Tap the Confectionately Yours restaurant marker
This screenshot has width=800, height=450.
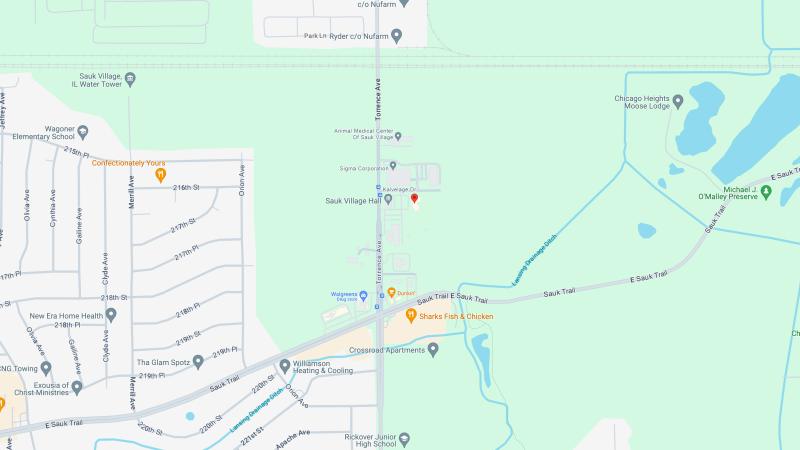[x=160, y=175]
